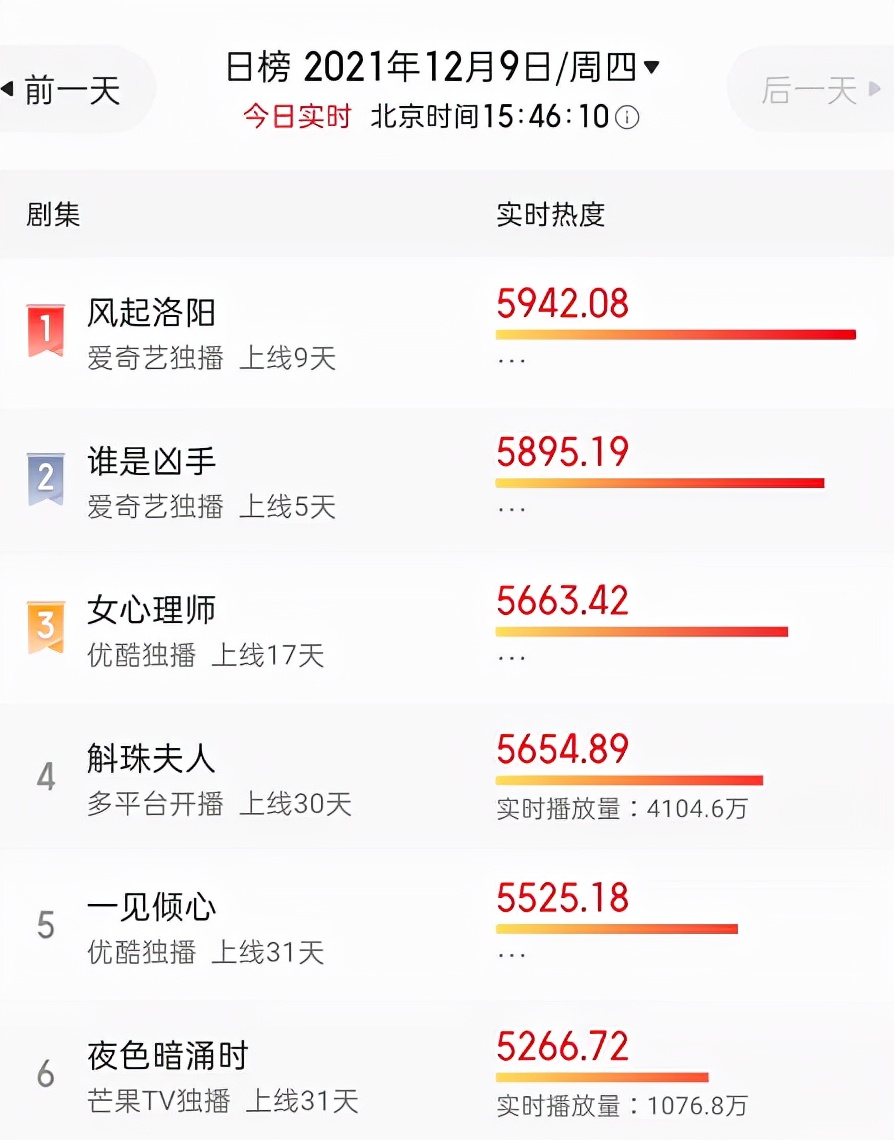This screenshot has width=894, height=1140.
Task: Click the 剧集 column header
Action: click(53, 214)
